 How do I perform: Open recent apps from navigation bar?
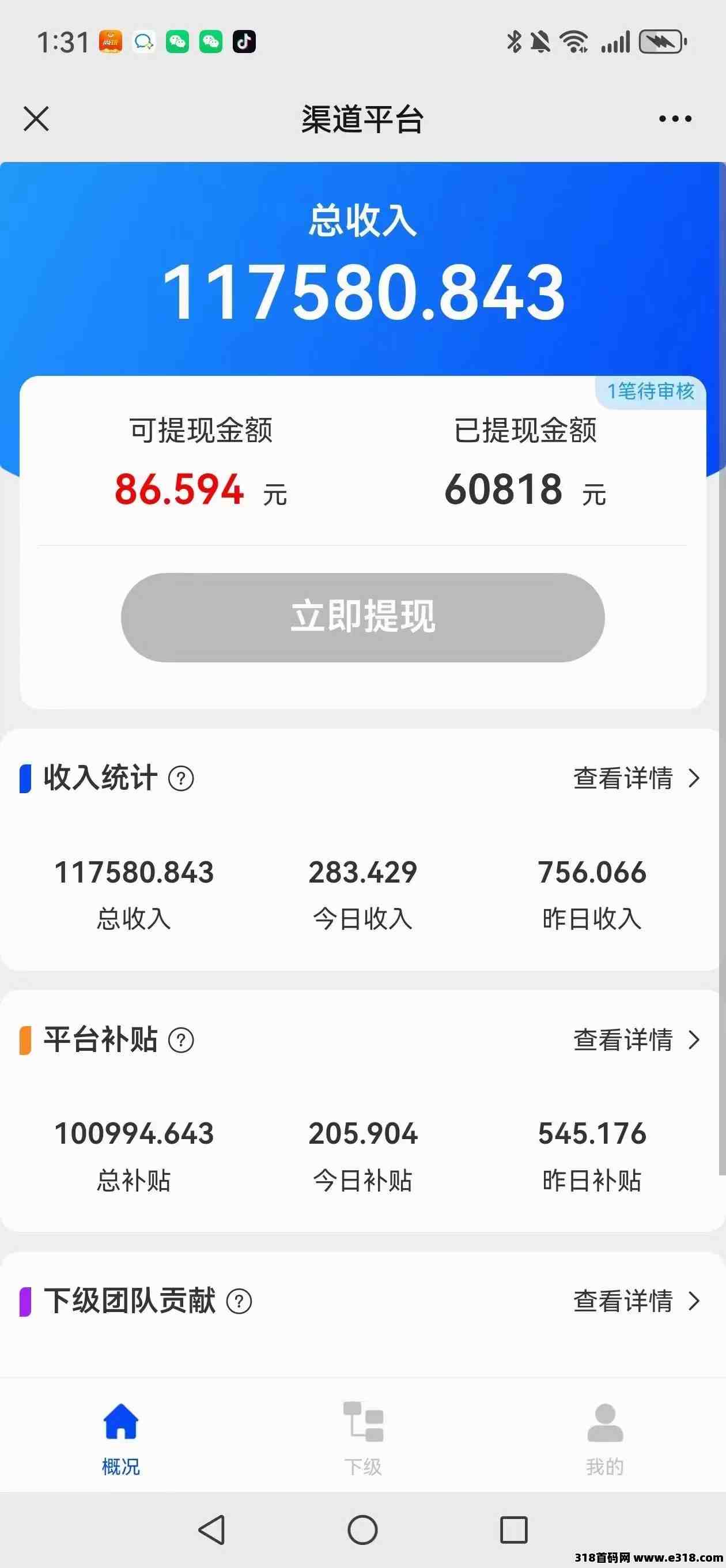tap(513, 1529)
